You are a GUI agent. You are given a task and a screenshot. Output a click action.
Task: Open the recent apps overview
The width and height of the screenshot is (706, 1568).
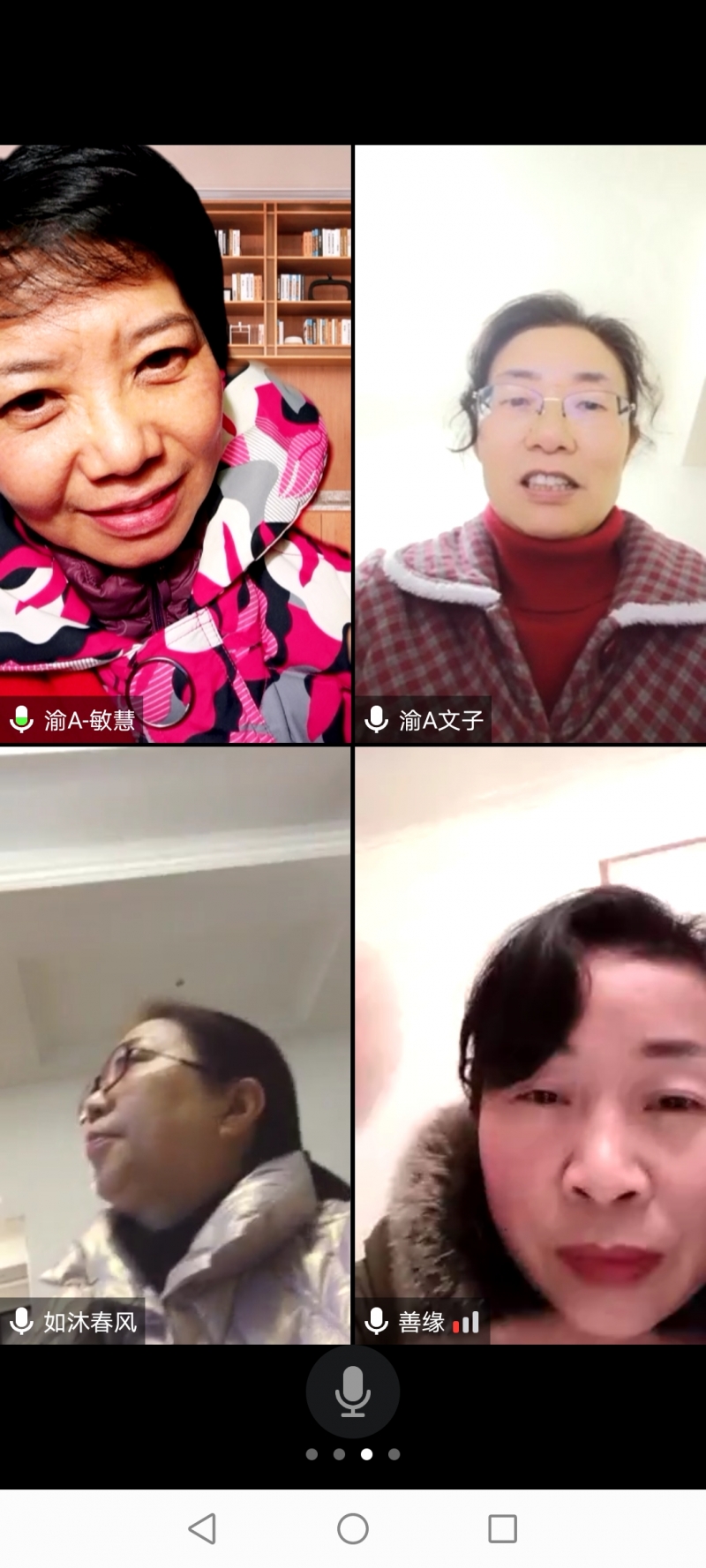(502, 1528)
